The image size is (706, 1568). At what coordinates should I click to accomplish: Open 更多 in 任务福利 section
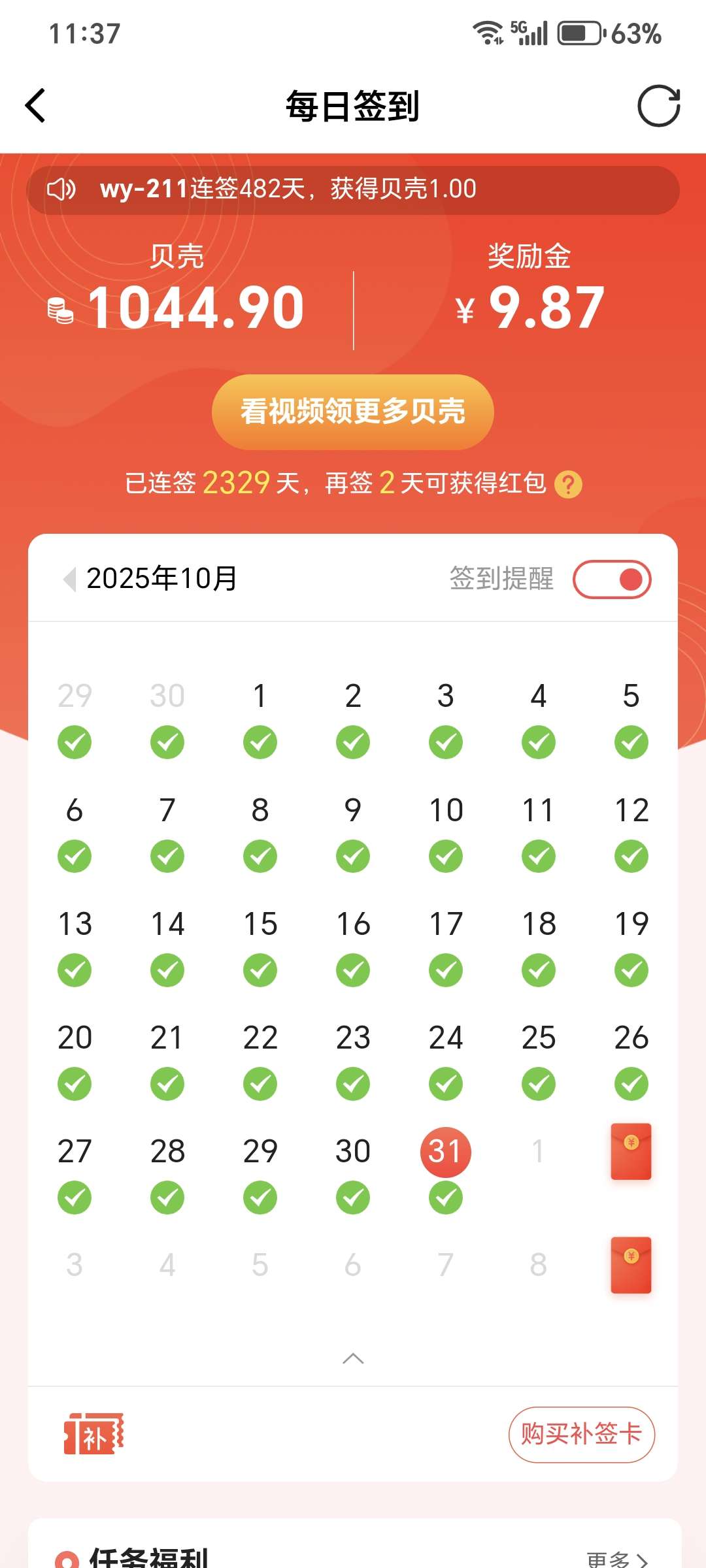[616, 1559]
